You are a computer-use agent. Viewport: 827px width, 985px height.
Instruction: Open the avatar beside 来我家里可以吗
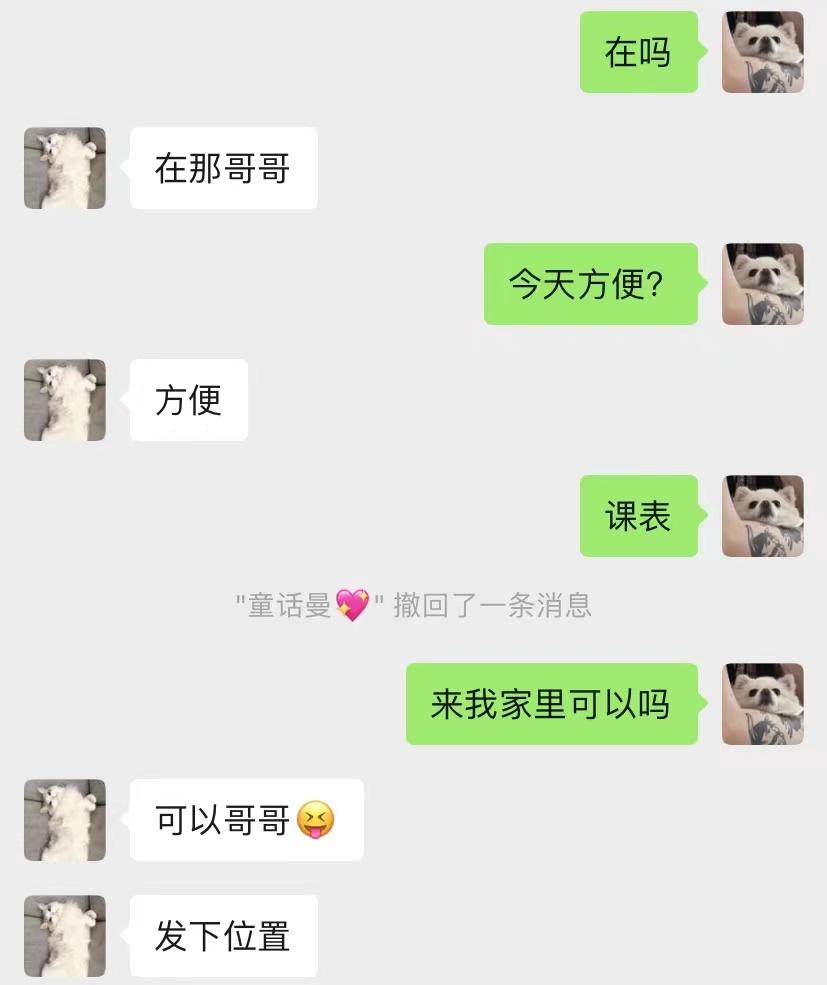click(763, 704)
